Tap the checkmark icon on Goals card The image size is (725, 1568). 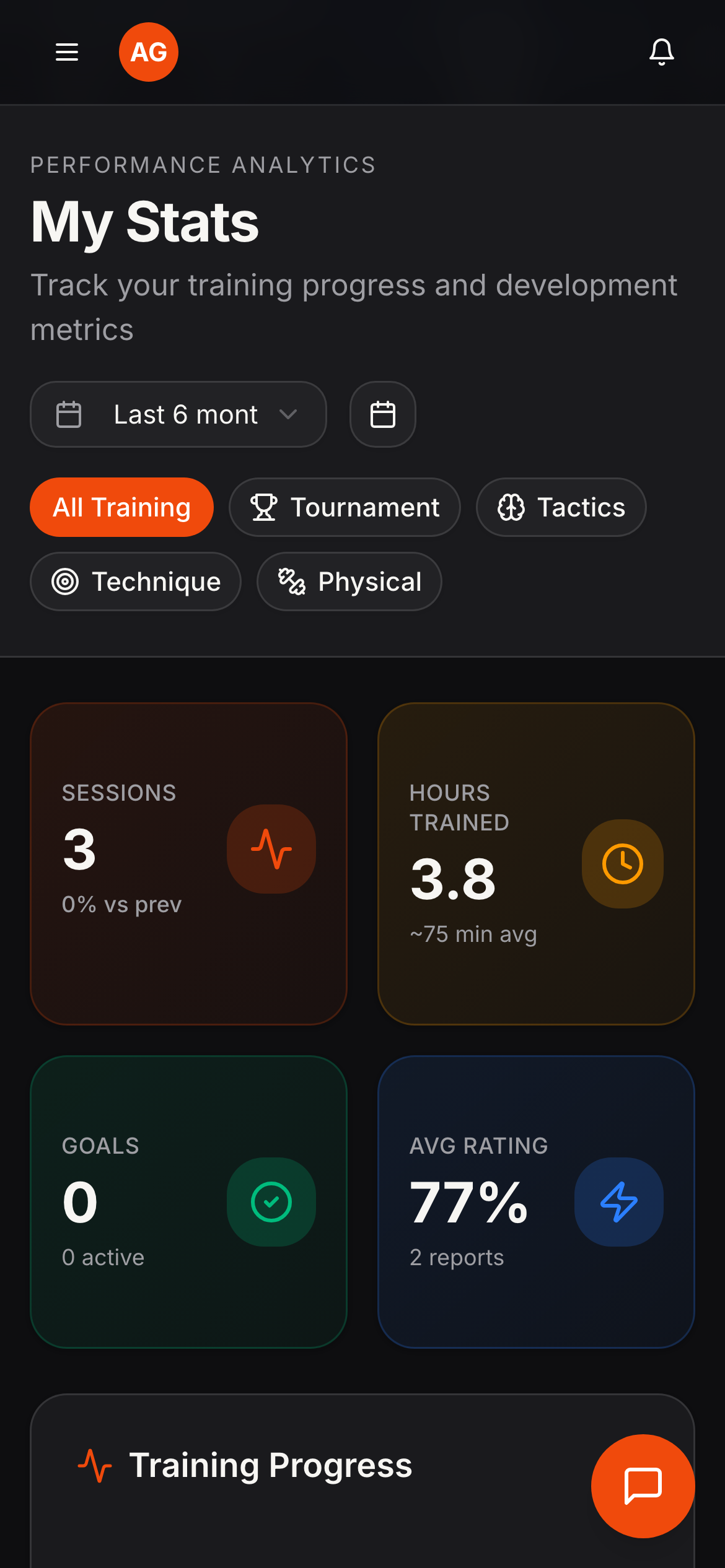[271, 1202]
